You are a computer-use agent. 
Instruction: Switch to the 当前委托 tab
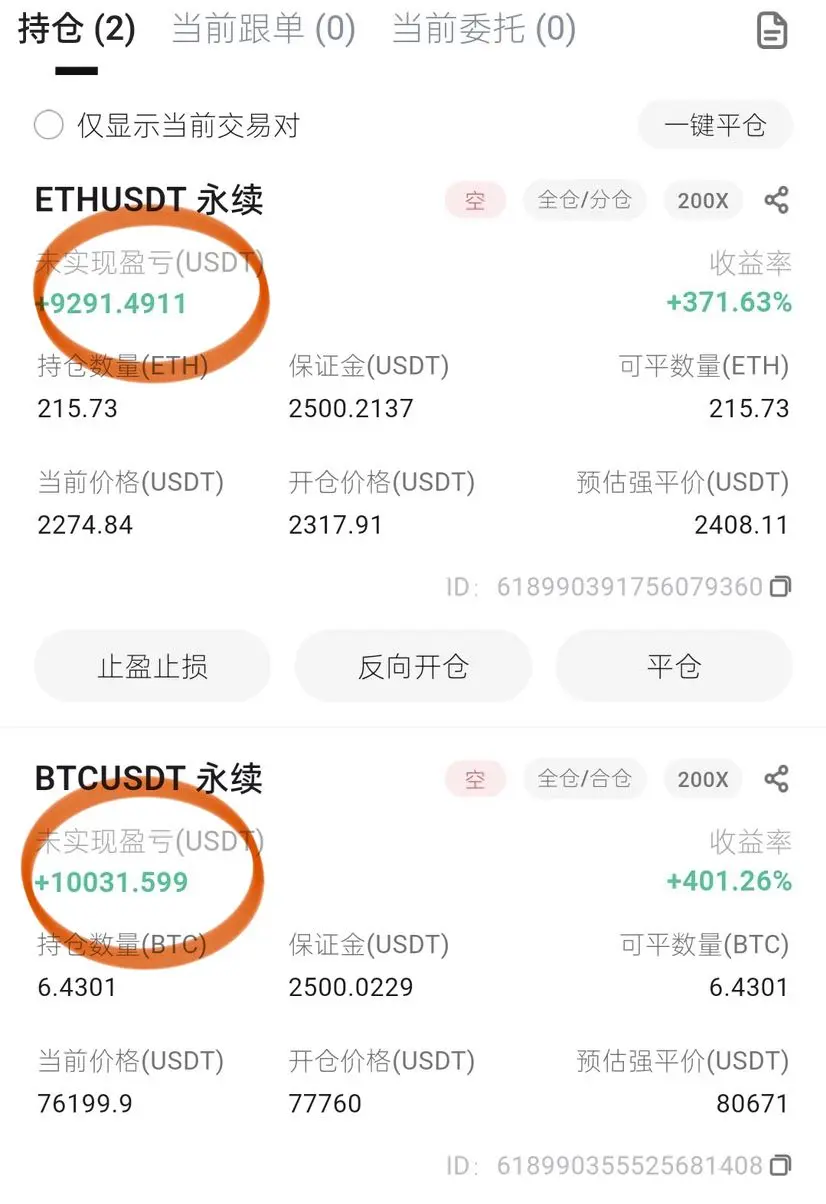pos(483,29)
